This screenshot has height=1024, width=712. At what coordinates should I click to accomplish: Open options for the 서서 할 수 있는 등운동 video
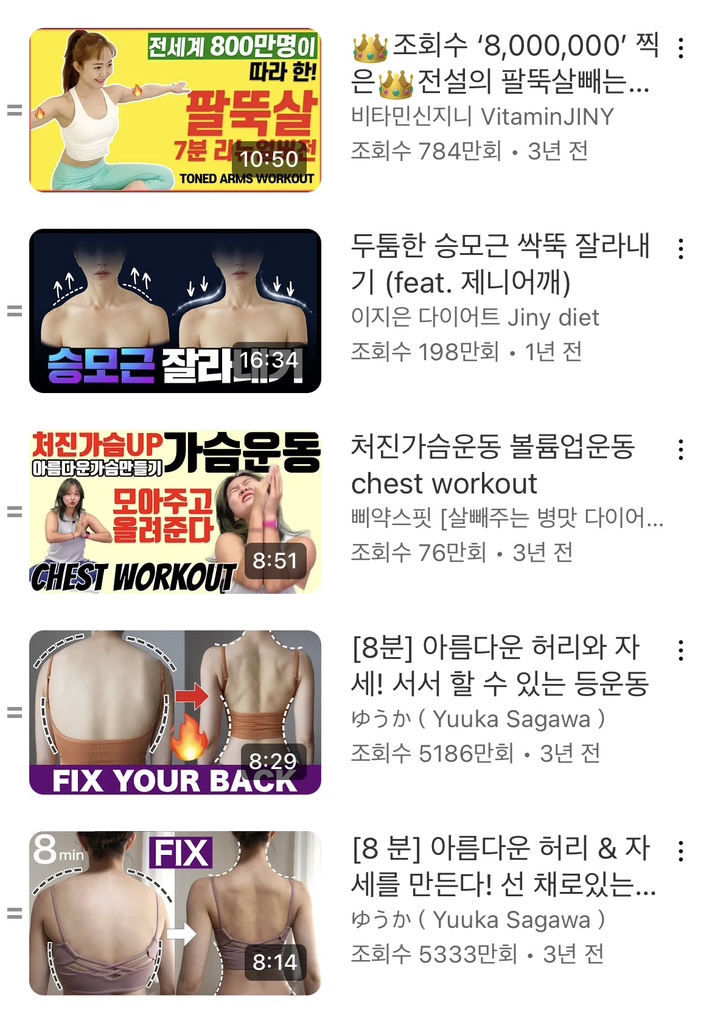tap(681, 650)
